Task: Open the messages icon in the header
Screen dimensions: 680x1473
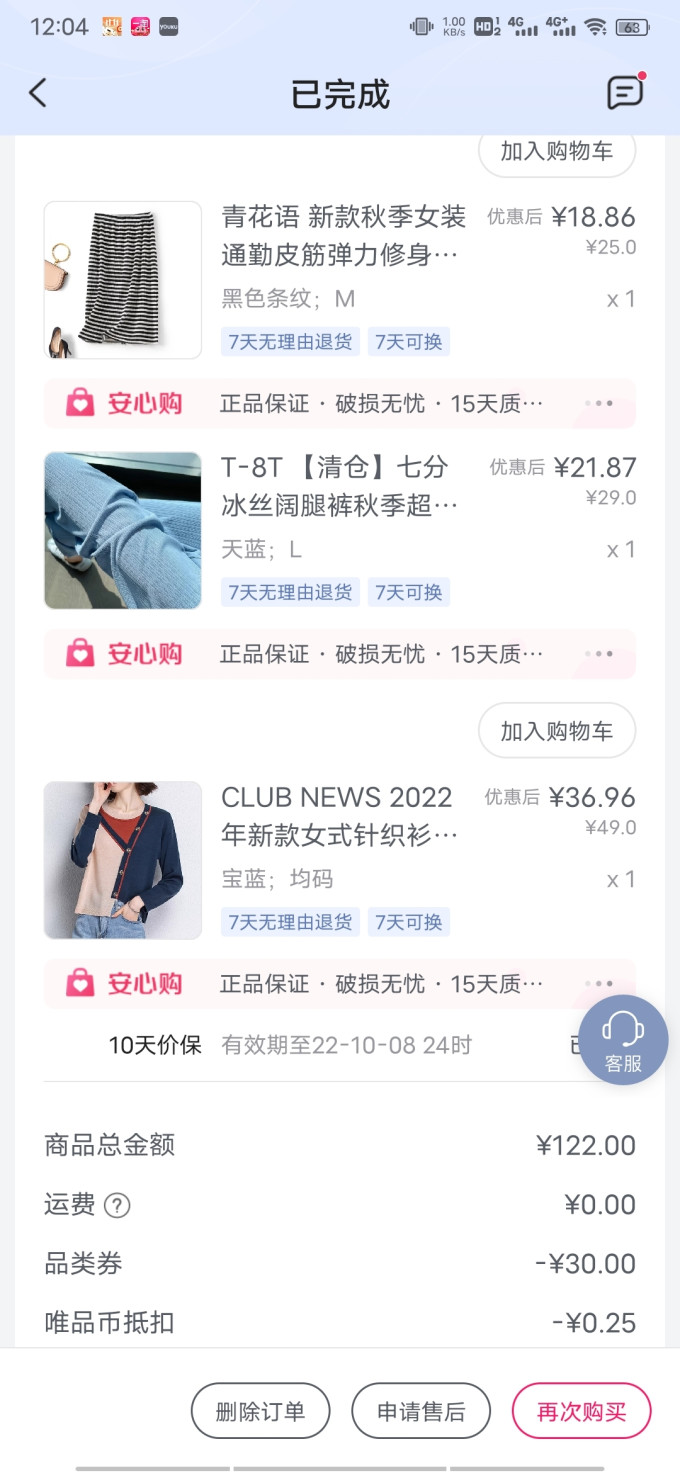Action: tap(626, 92)
